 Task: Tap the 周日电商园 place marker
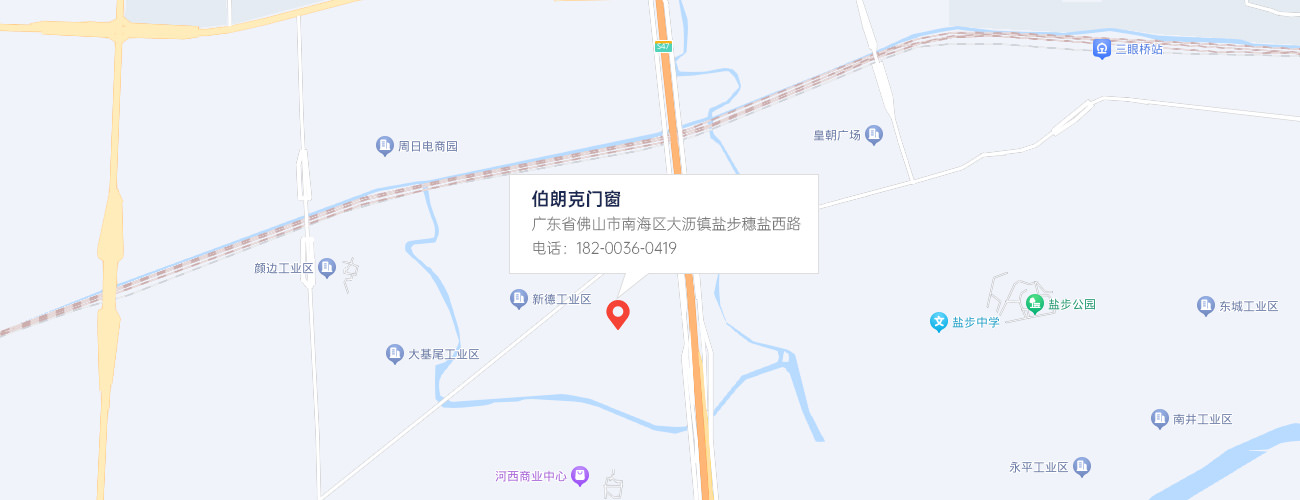[x=385, y=146]
